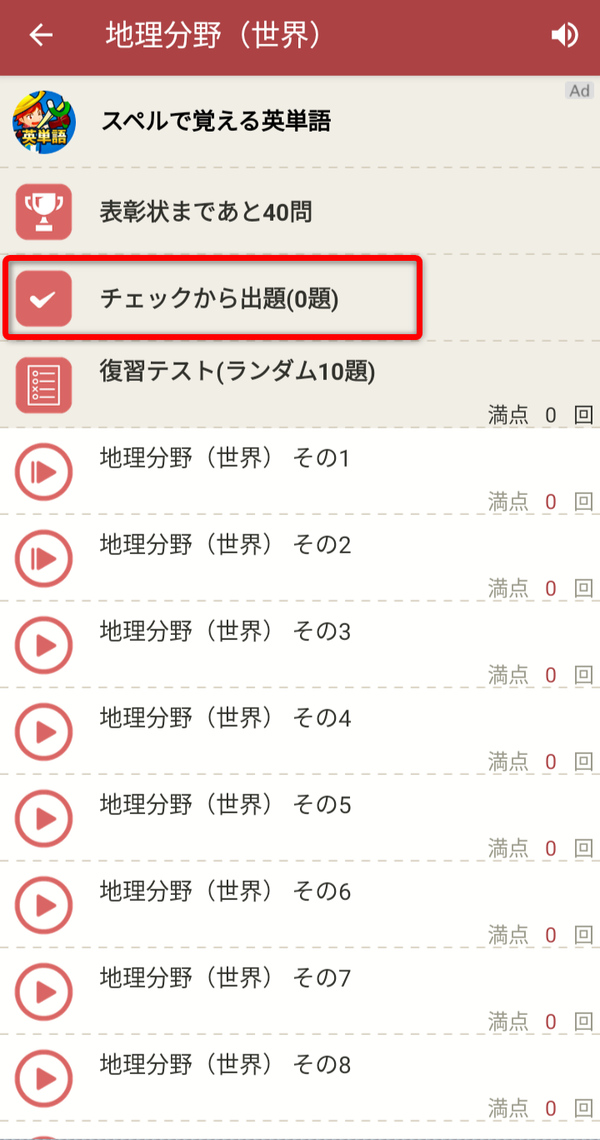Go back using the top-left arrow
The width and height of the screenshot is (600, 1140).
pos(41,35)
